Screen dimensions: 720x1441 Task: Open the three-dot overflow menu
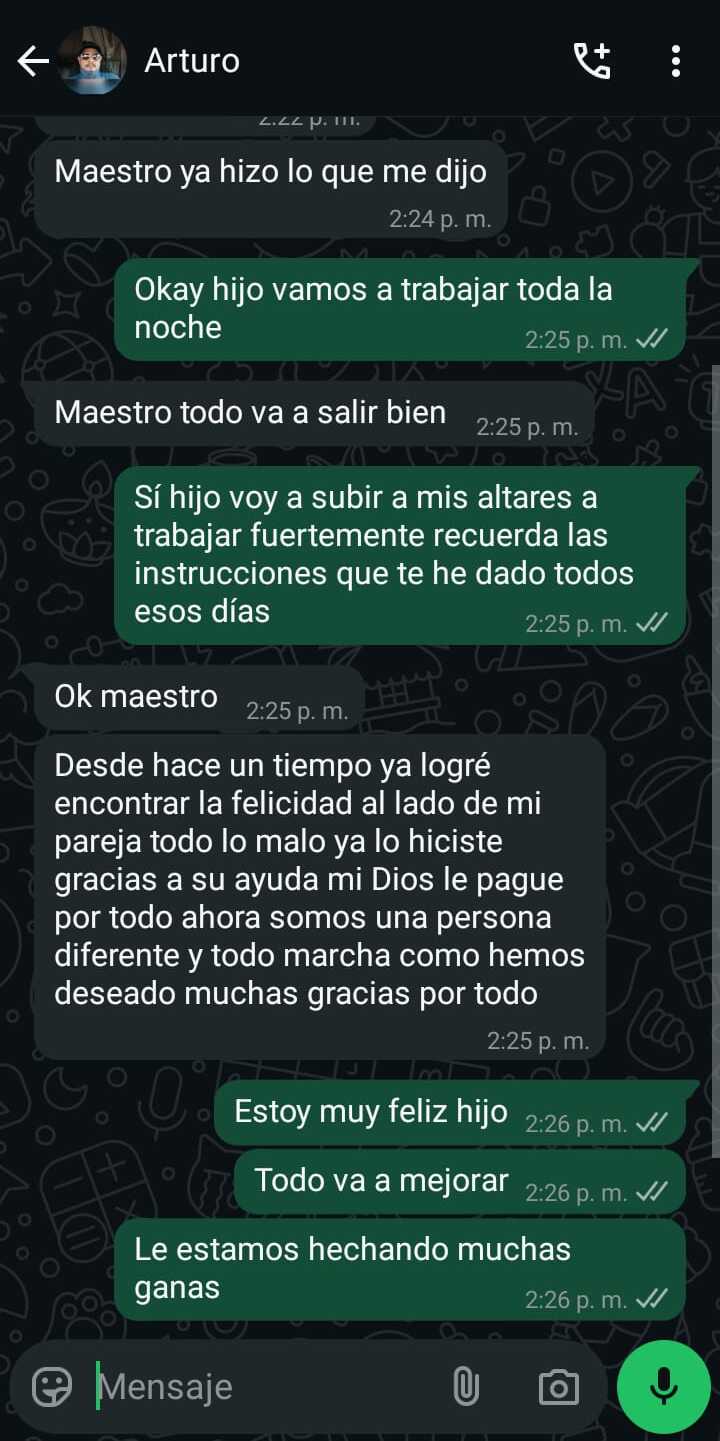[676, 61]
